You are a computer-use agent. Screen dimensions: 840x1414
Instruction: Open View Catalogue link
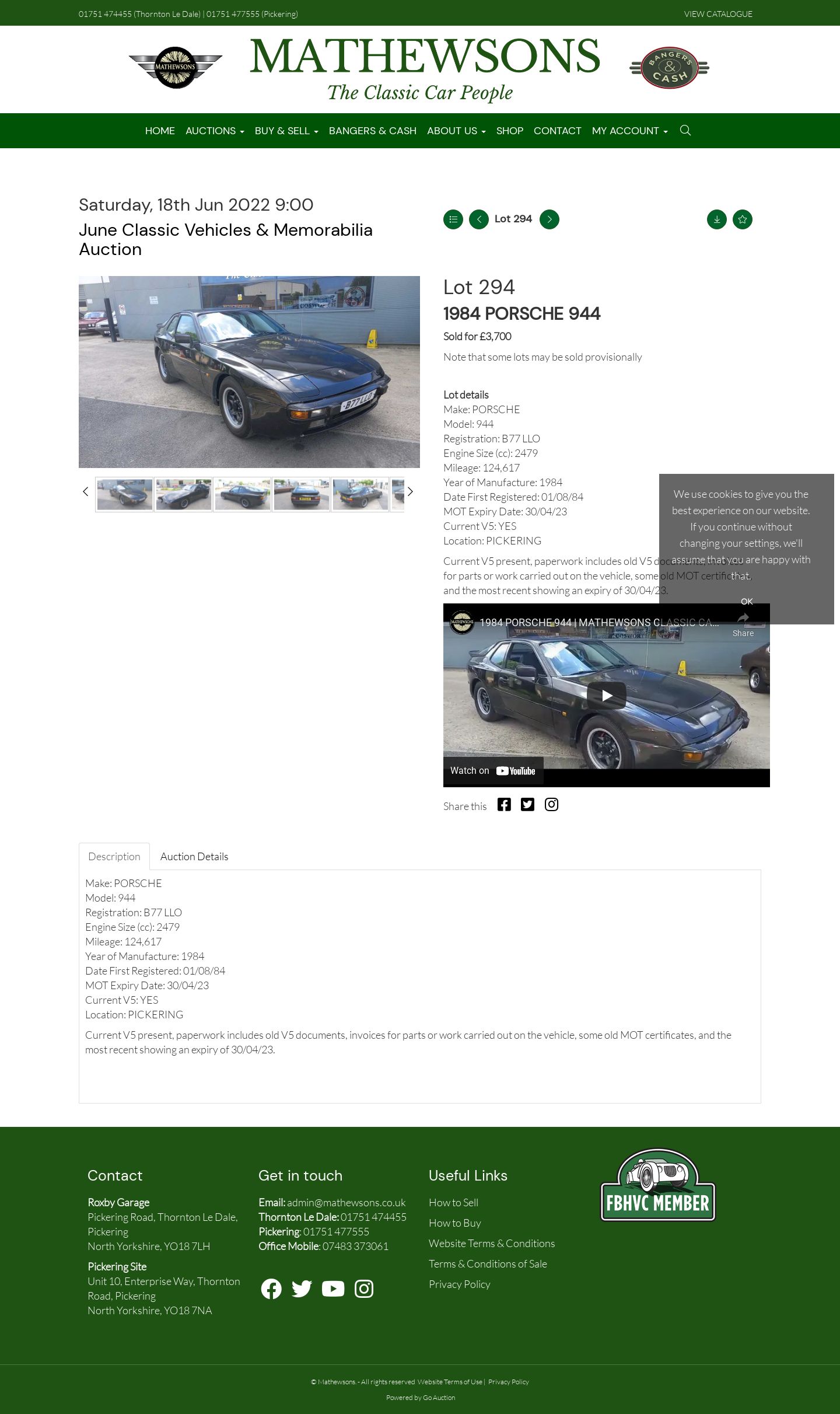pyautogui.click(x=718, y=14)
